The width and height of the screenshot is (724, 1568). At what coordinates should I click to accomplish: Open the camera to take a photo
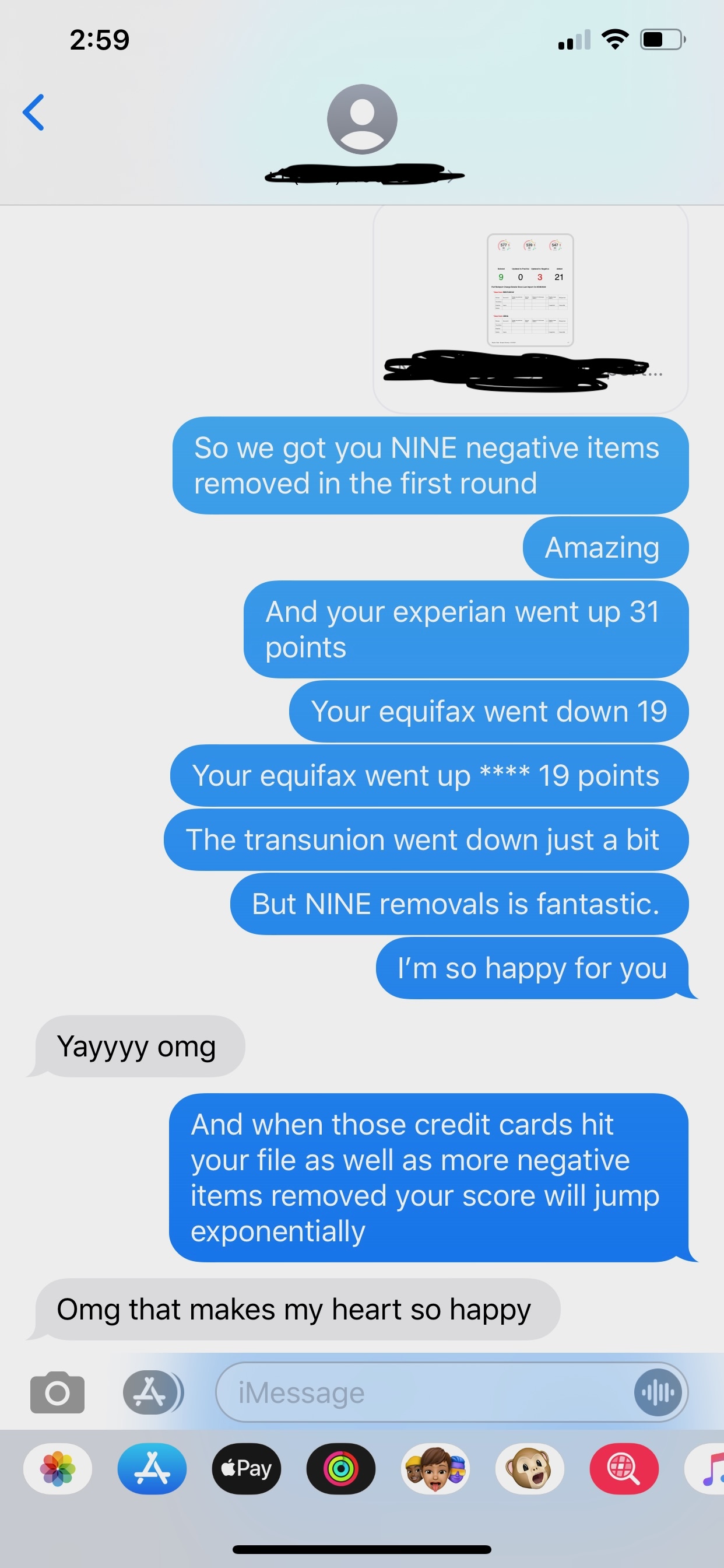57,1392
